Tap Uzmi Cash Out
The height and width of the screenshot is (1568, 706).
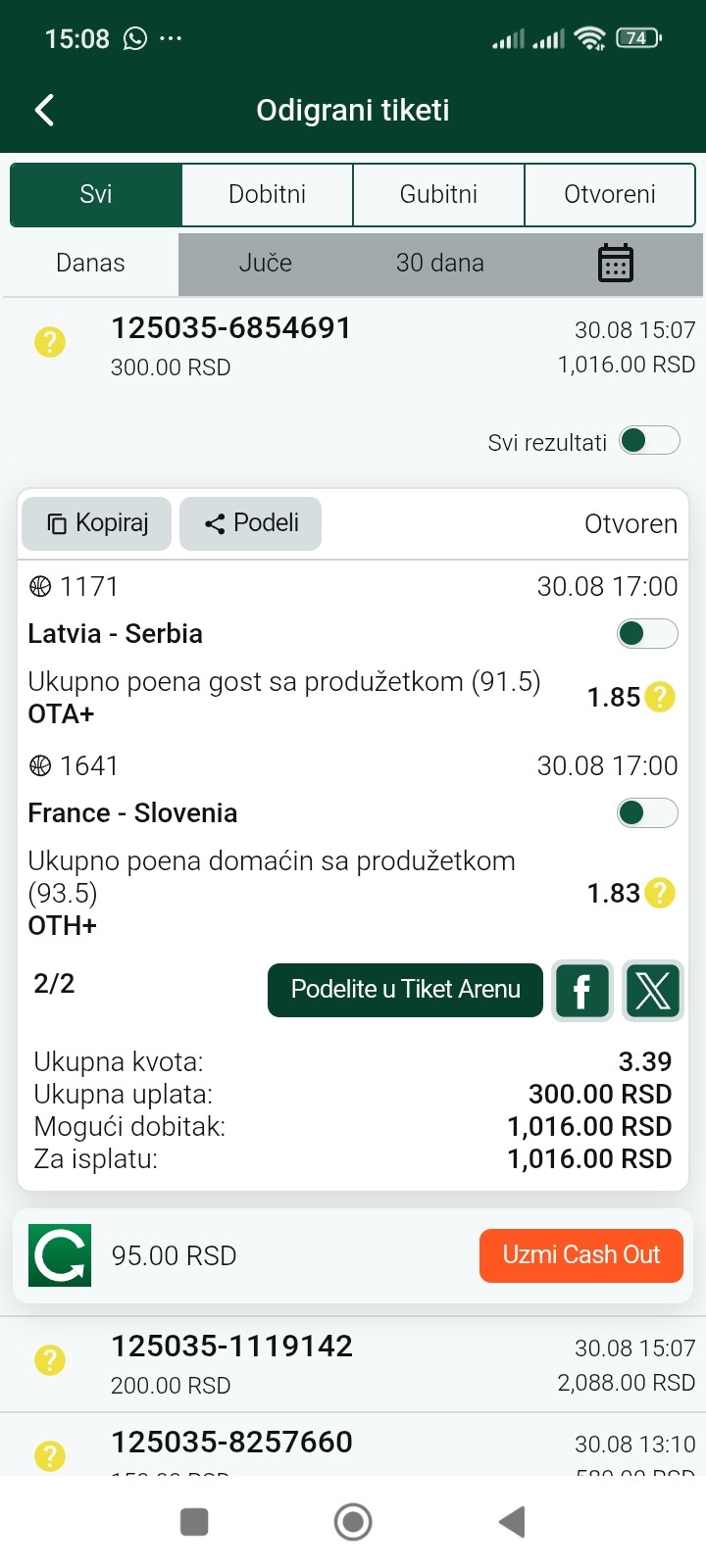click(581, 1255)
